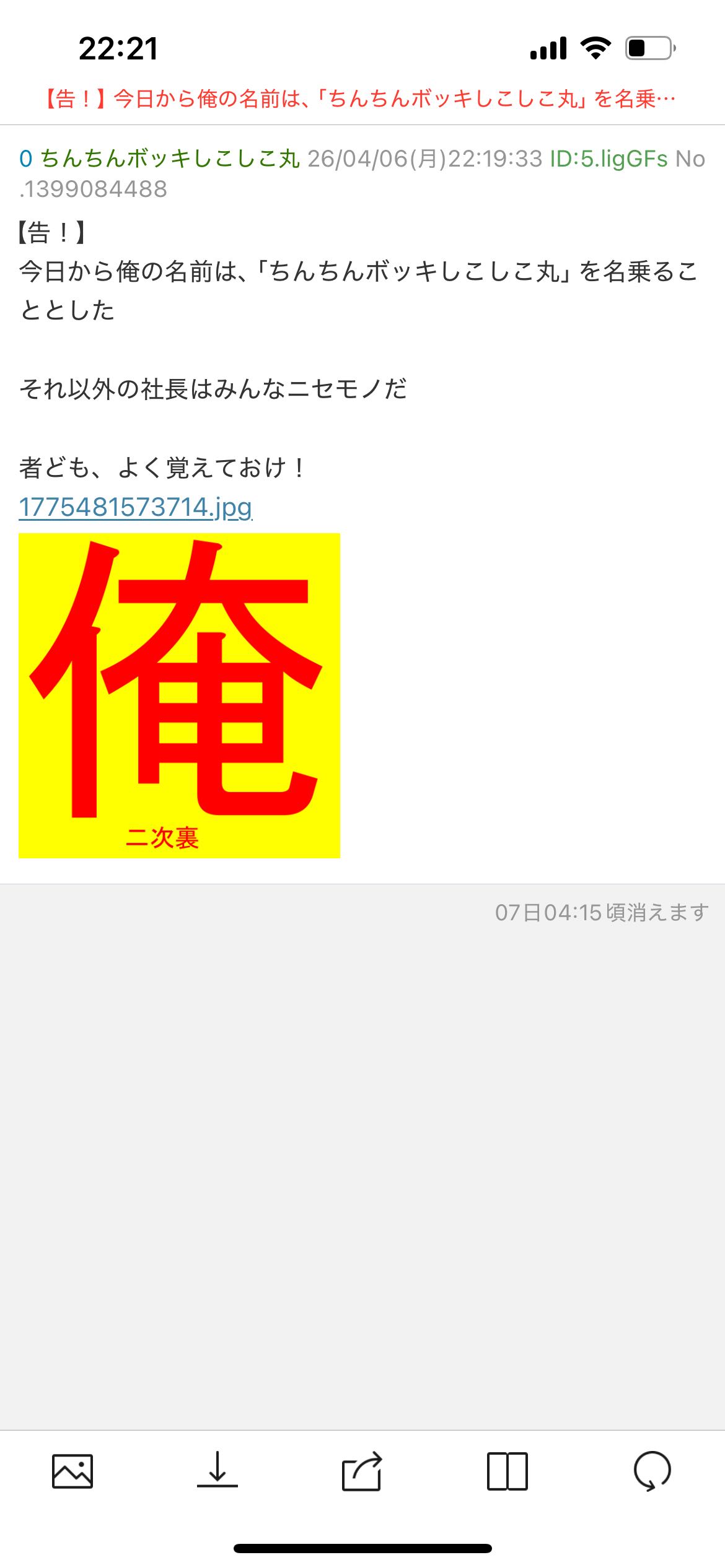Open the image gallery icon in toolbar

point(72,1471)
